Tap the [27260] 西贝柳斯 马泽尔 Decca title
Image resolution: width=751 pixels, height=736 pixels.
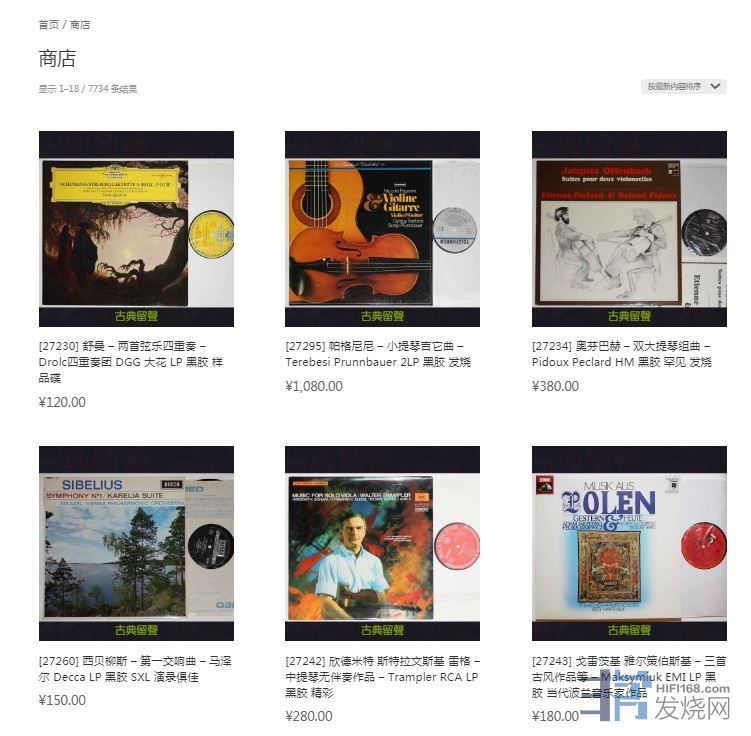click(122, 669)
